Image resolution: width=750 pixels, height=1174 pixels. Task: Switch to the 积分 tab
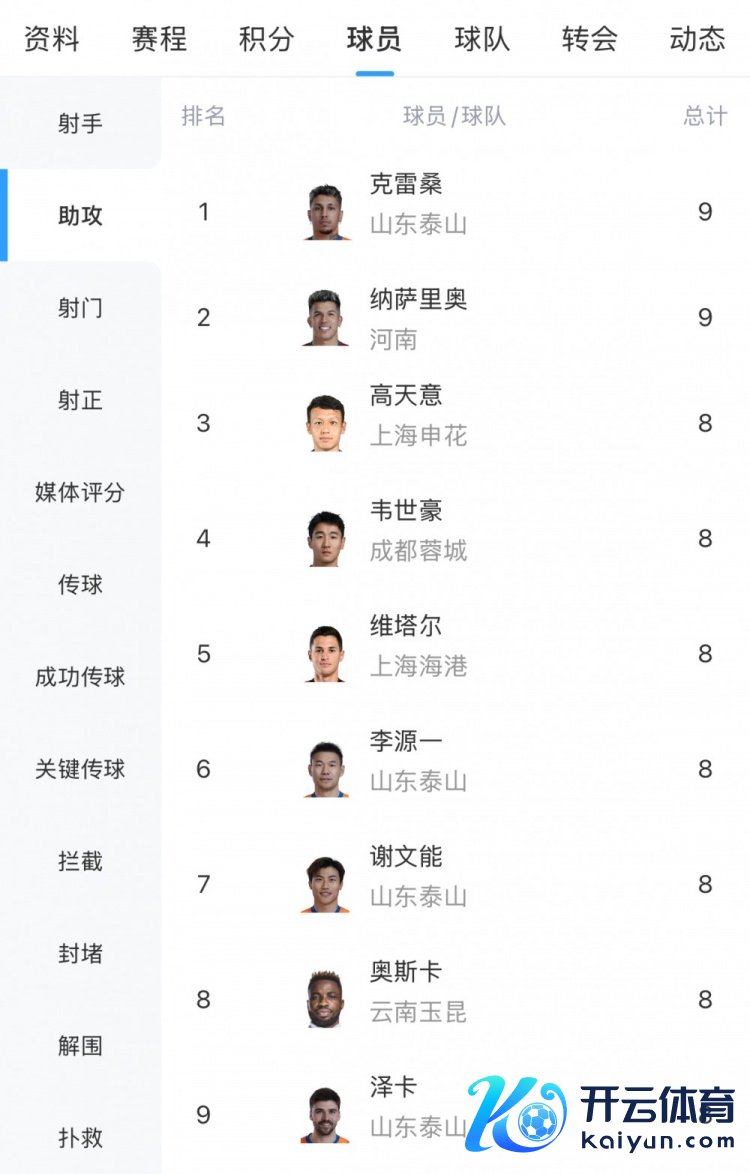click(266, 39)
